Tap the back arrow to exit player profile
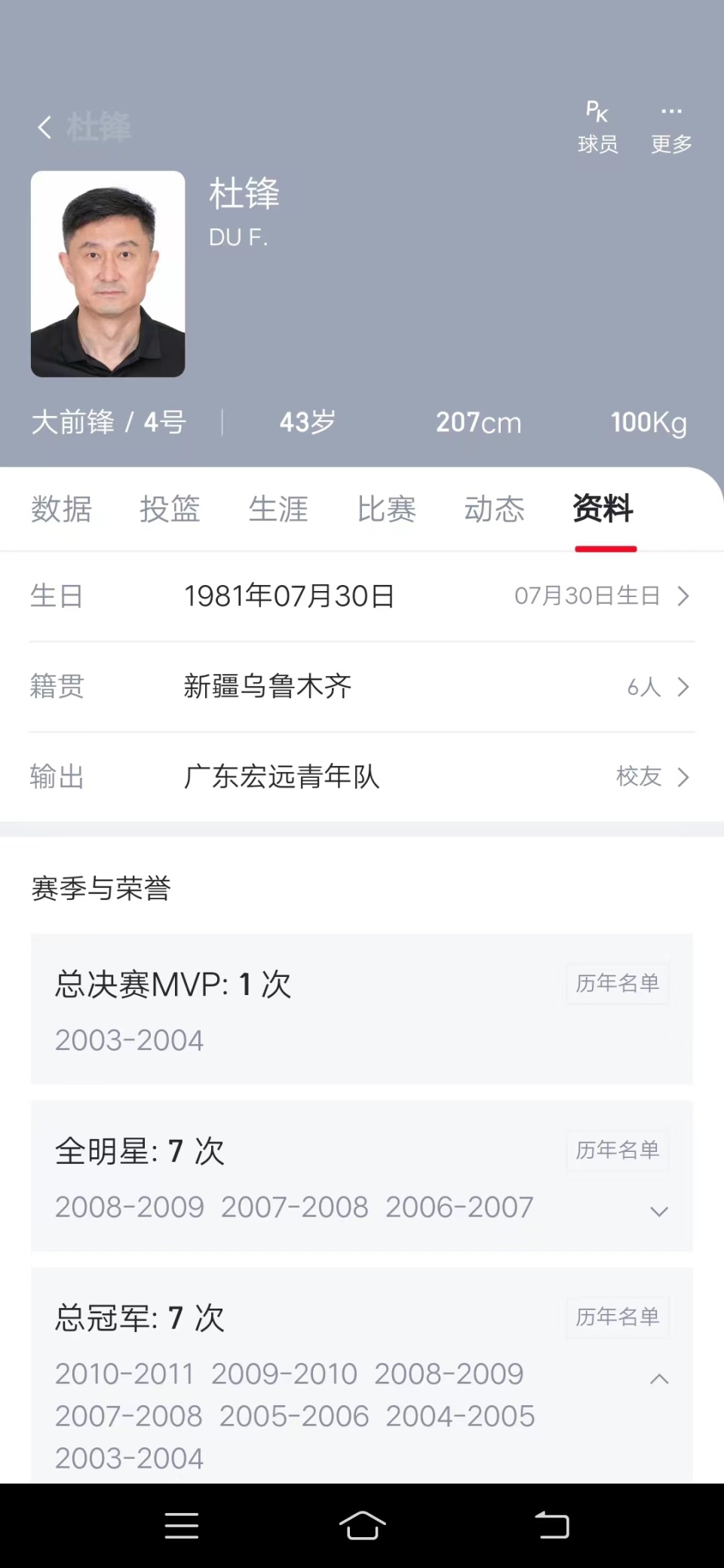 (x=44, y=127)
